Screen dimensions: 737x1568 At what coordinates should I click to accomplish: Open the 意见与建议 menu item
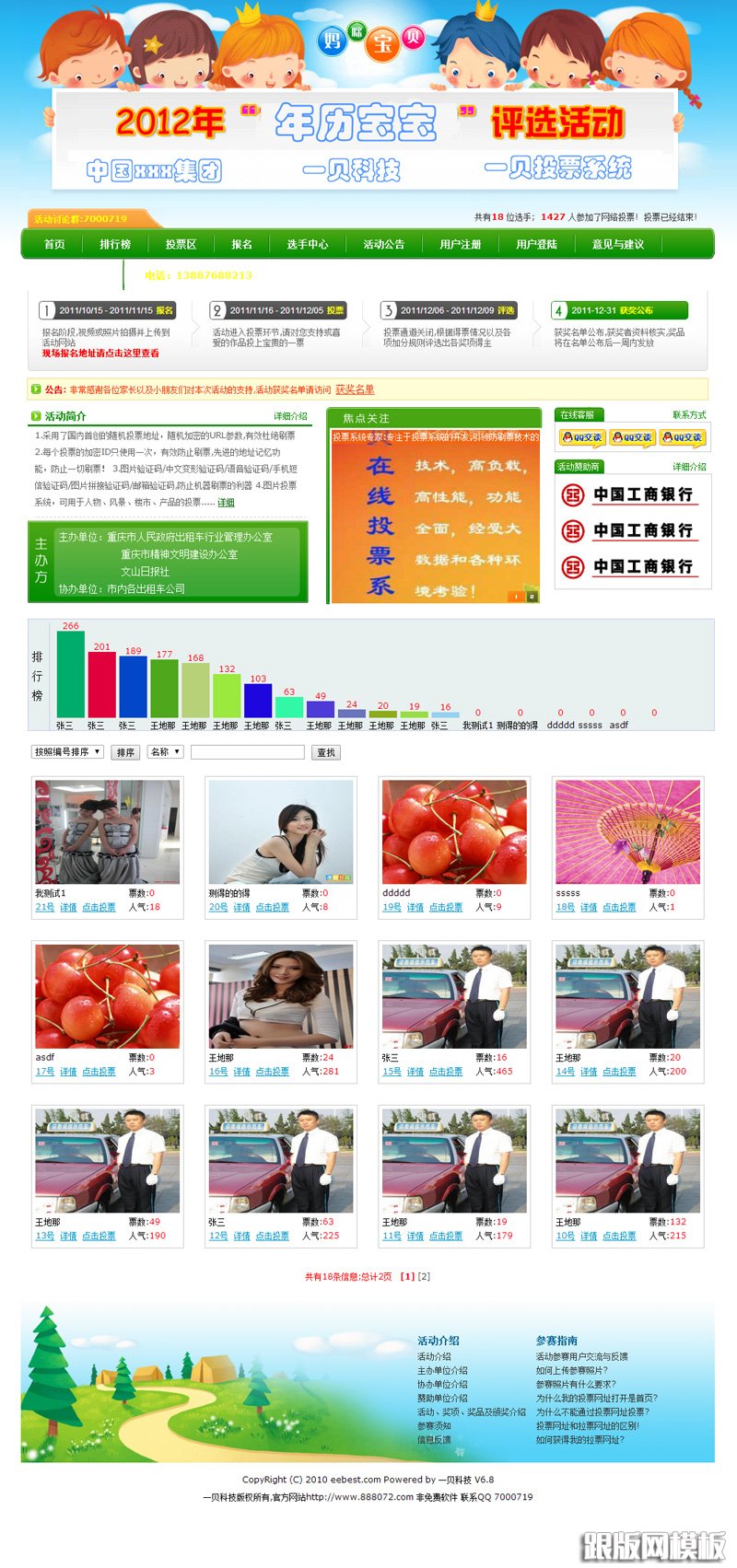pos(619,244)
